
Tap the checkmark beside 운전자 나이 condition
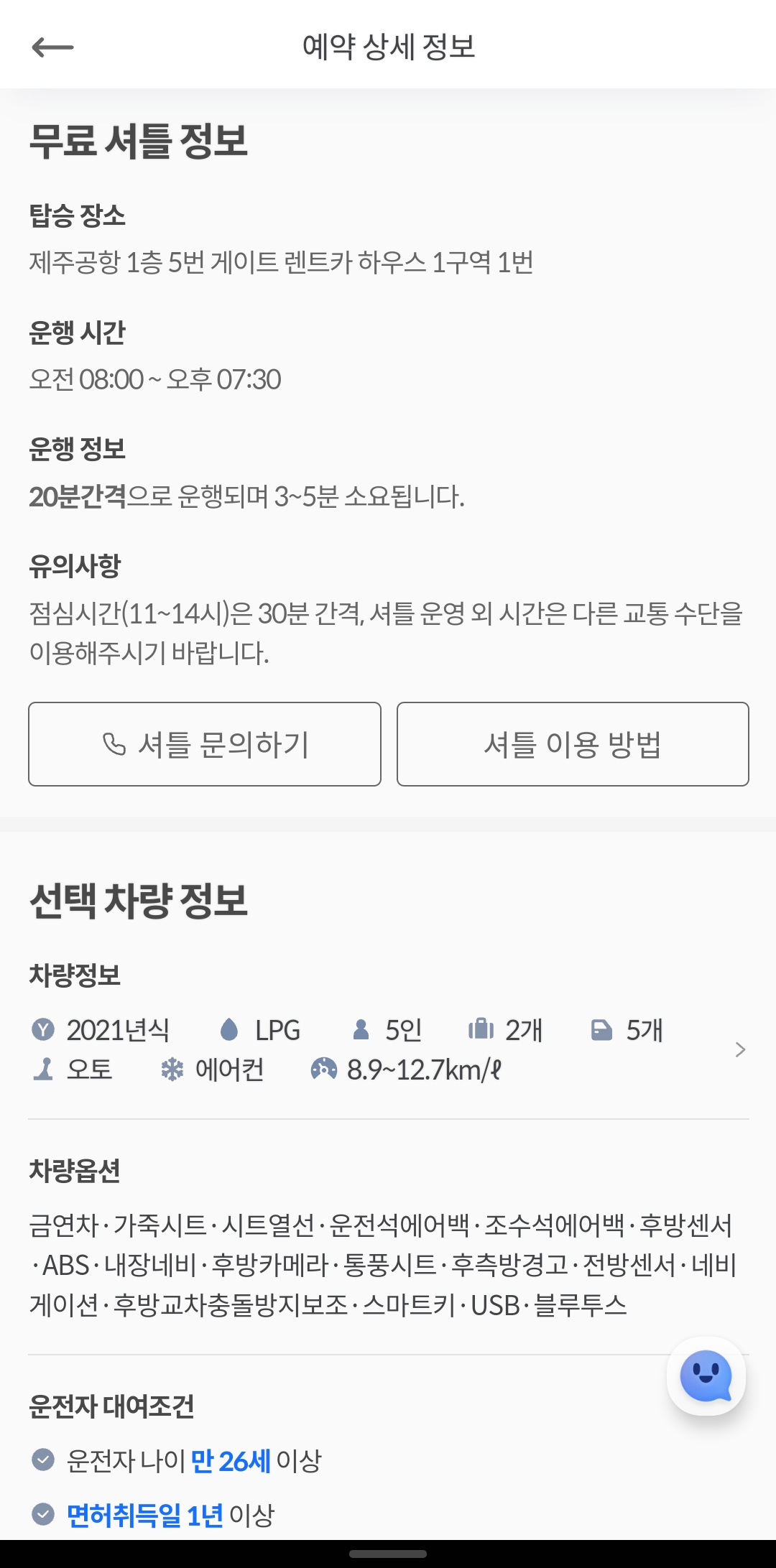(x=43, y=1458)
